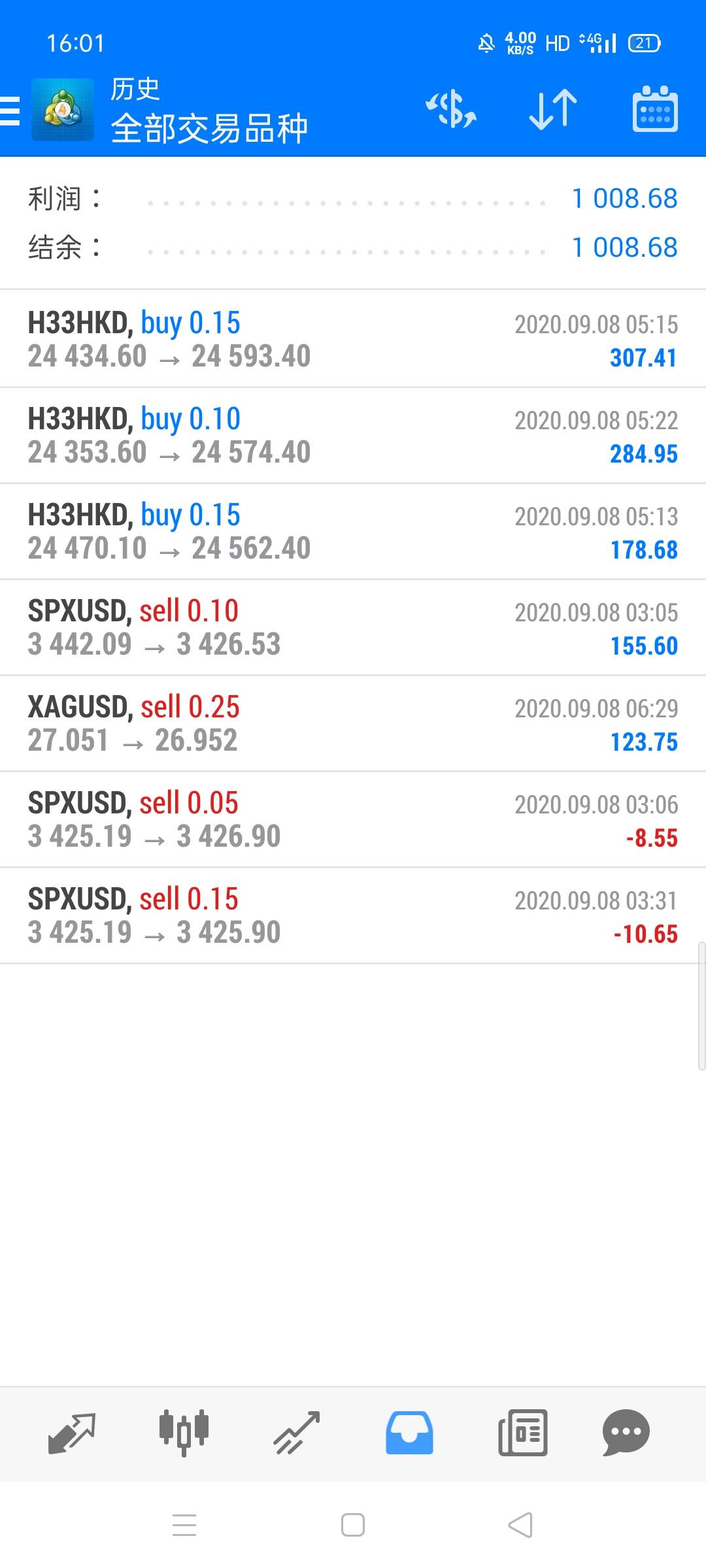
Task: Switch to the candlestick Chart tab
Action: pos(184,1433)
